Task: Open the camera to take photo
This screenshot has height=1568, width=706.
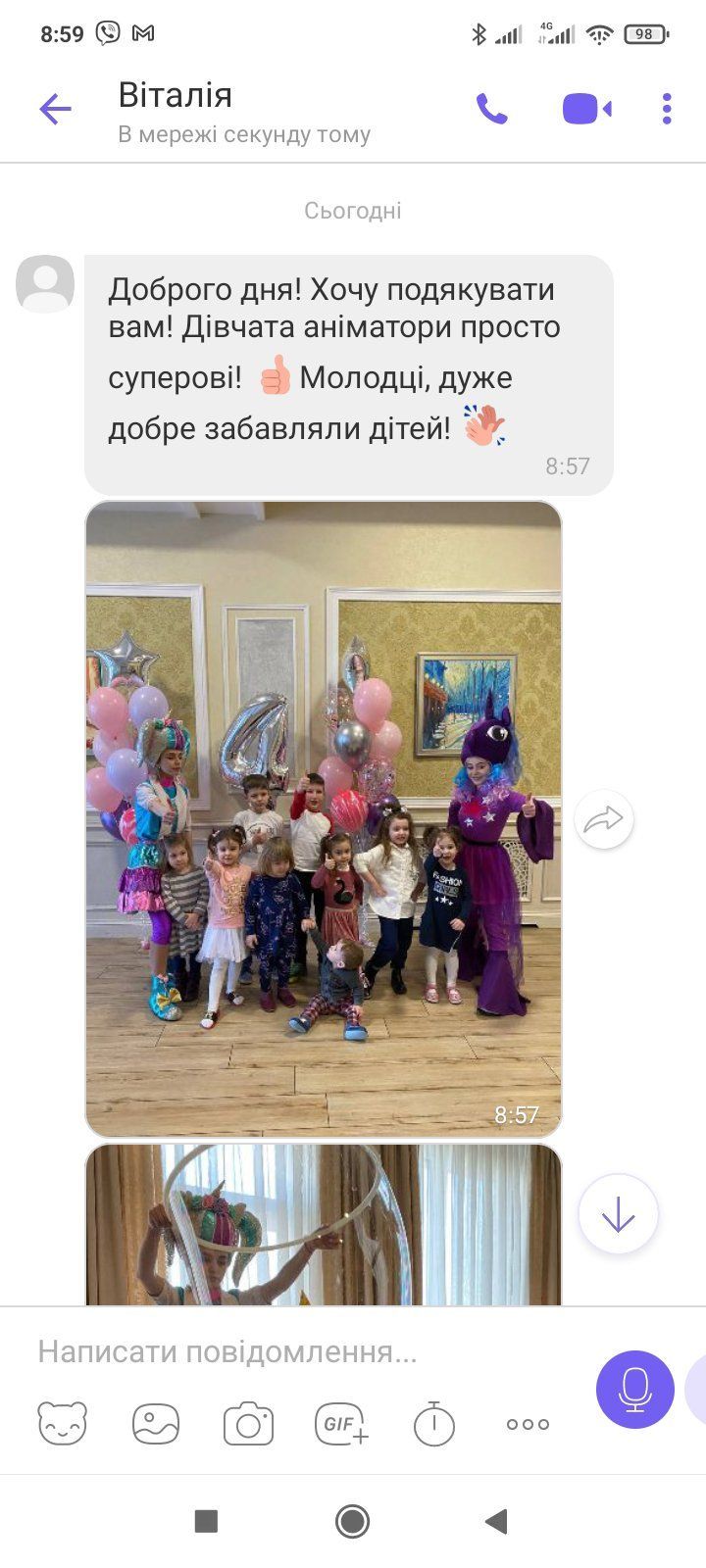Action: pyautogui.click(x=248, y=1423)
